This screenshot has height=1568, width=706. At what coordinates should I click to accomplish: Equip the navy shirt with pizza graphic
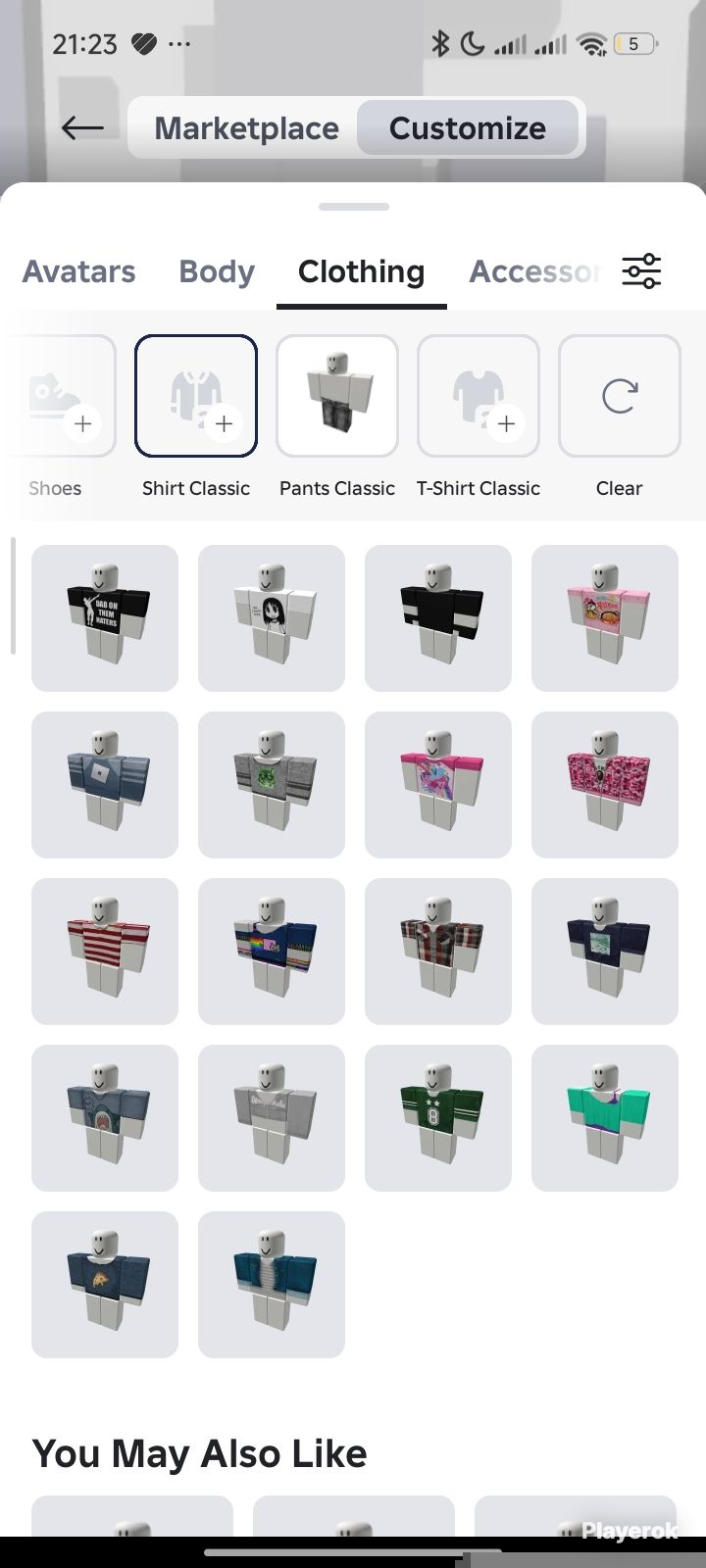(105, 1285)
